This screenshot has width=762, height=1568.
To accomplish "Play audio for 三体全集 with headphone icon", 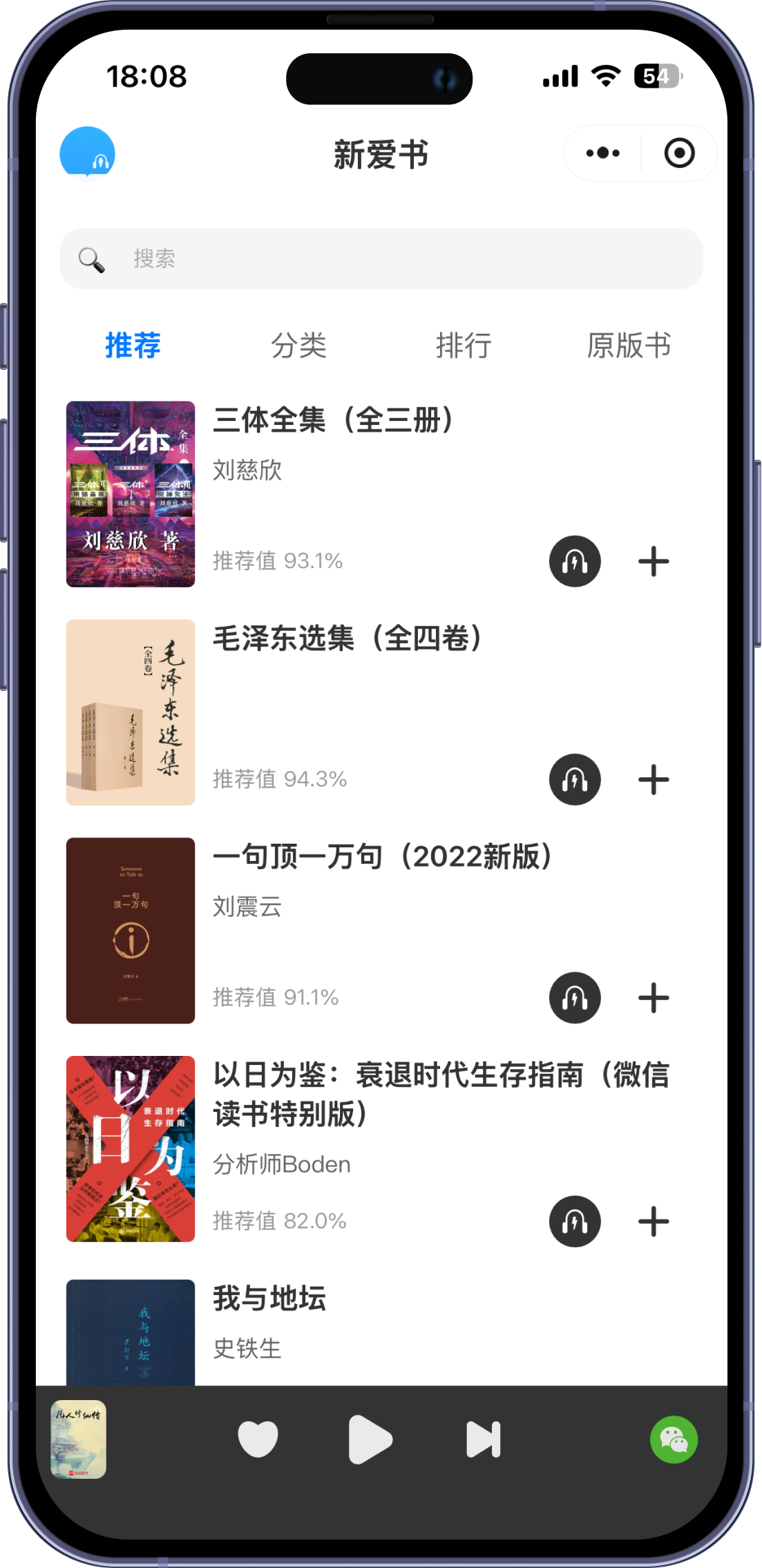I will [574, 561].
